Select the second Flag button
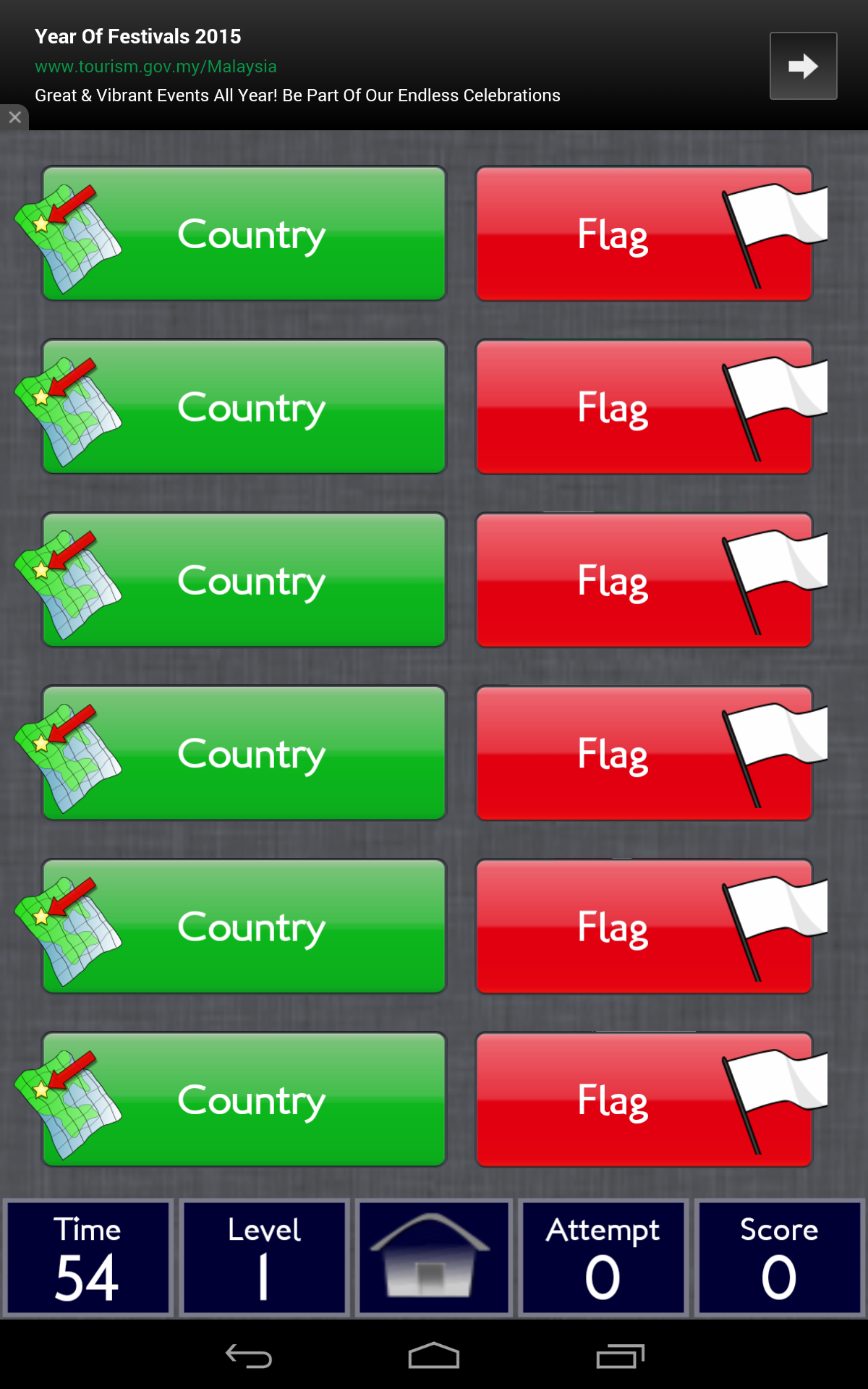Viewport: 868px width, 1389px height. [642, 407]
